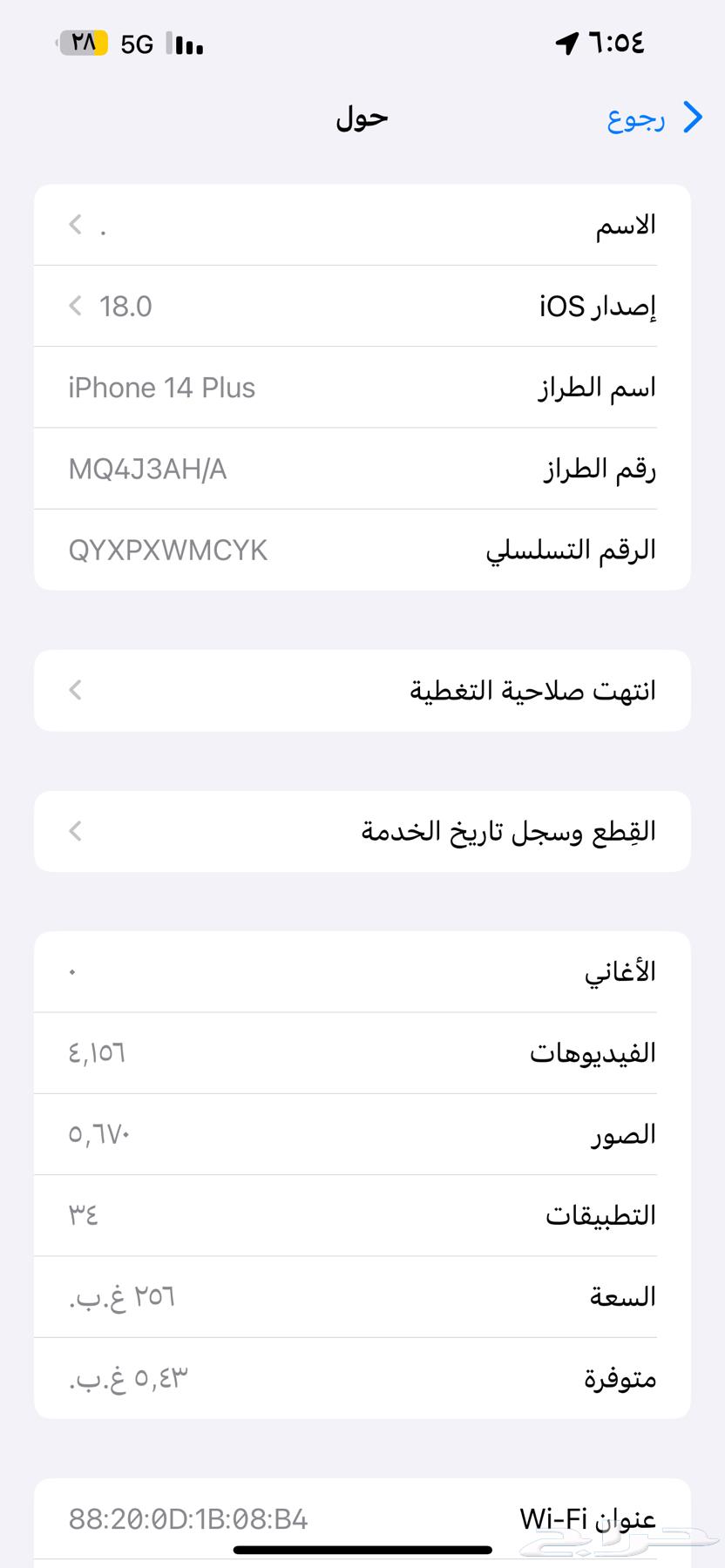Tap the blue back chevron beside رجوع
The width and height of the screenshot is (725, 1568).
point(693,117)
